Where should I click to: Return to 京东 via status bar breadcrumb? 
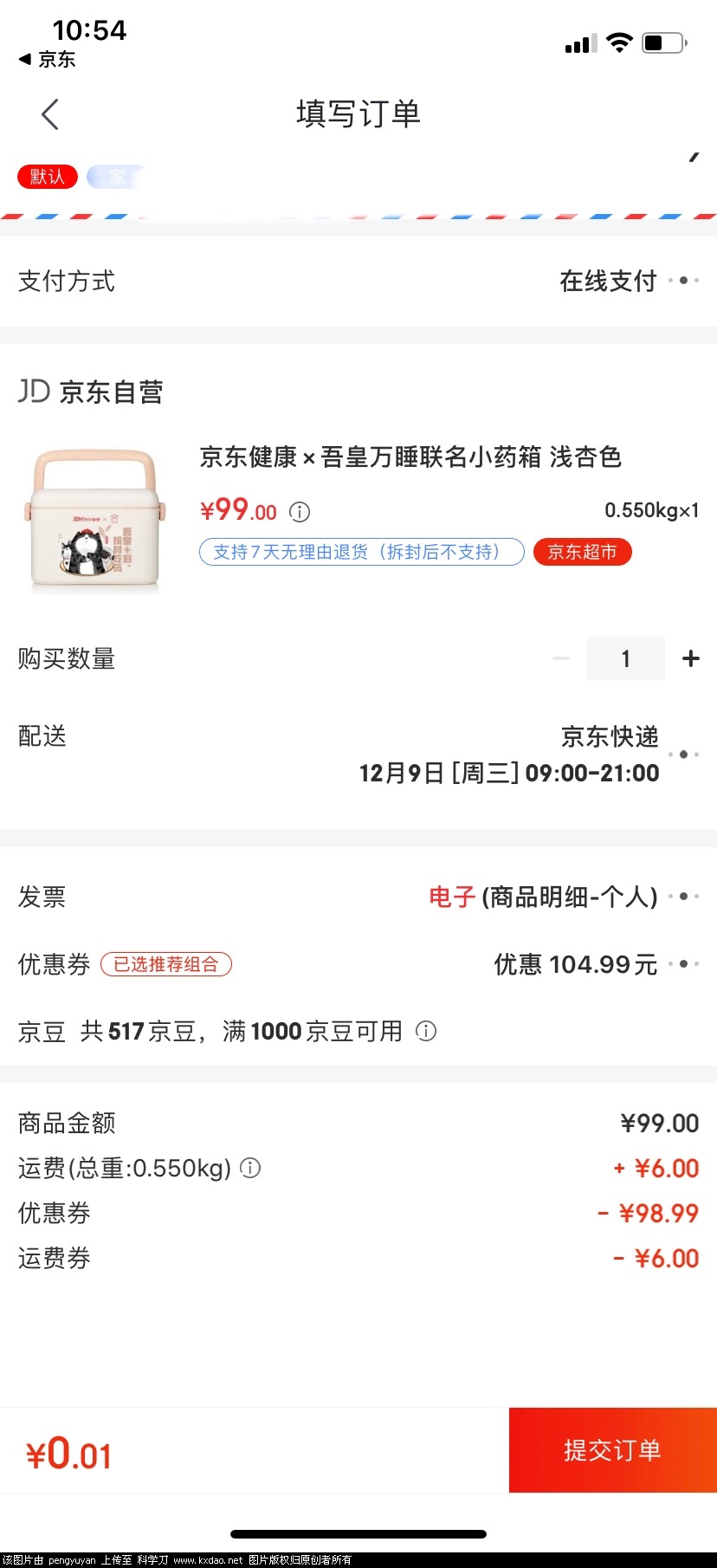click(x=48, y=59)
